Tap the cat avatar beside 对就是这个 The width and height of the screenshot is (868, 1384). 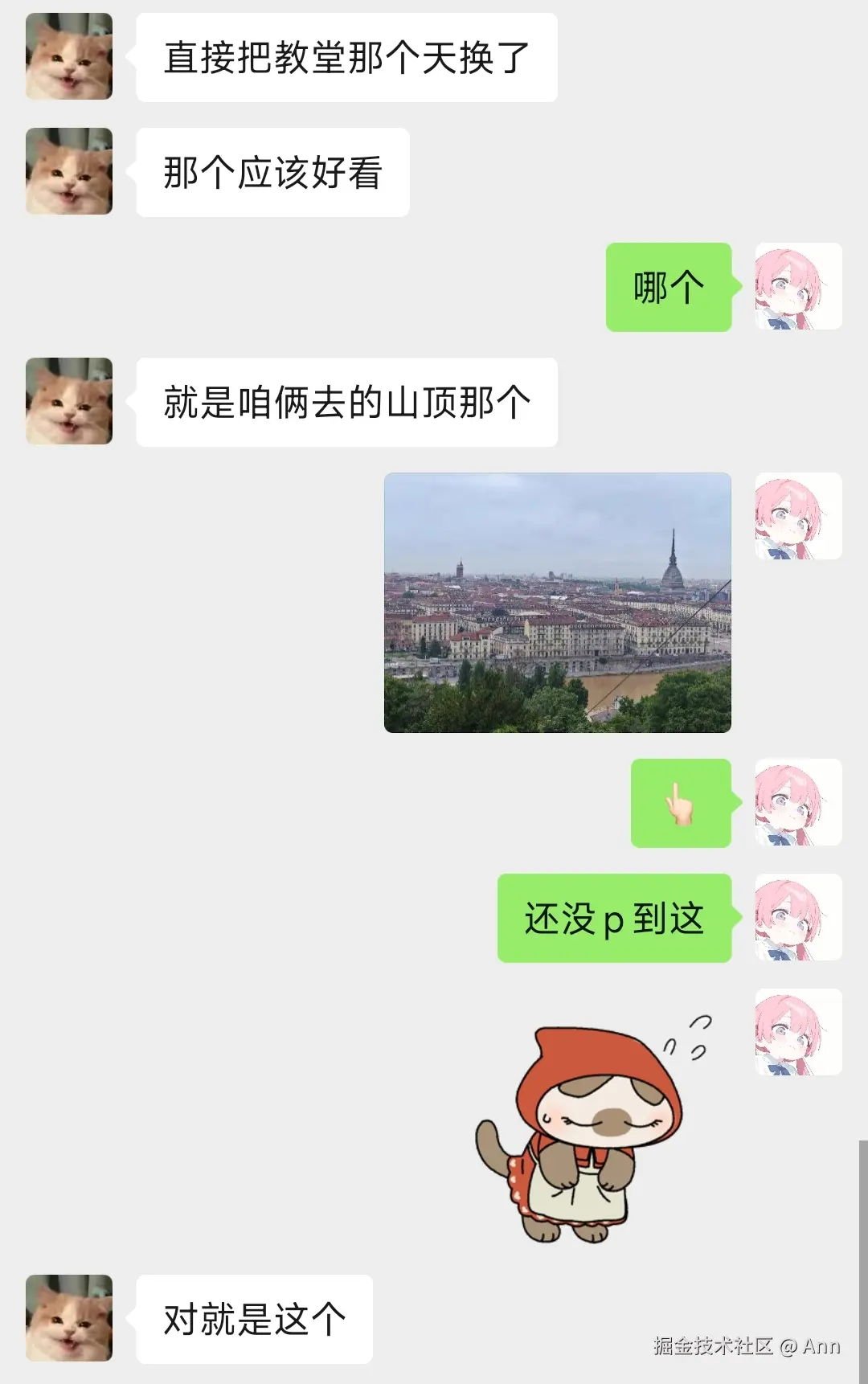tap(69, 1318)
